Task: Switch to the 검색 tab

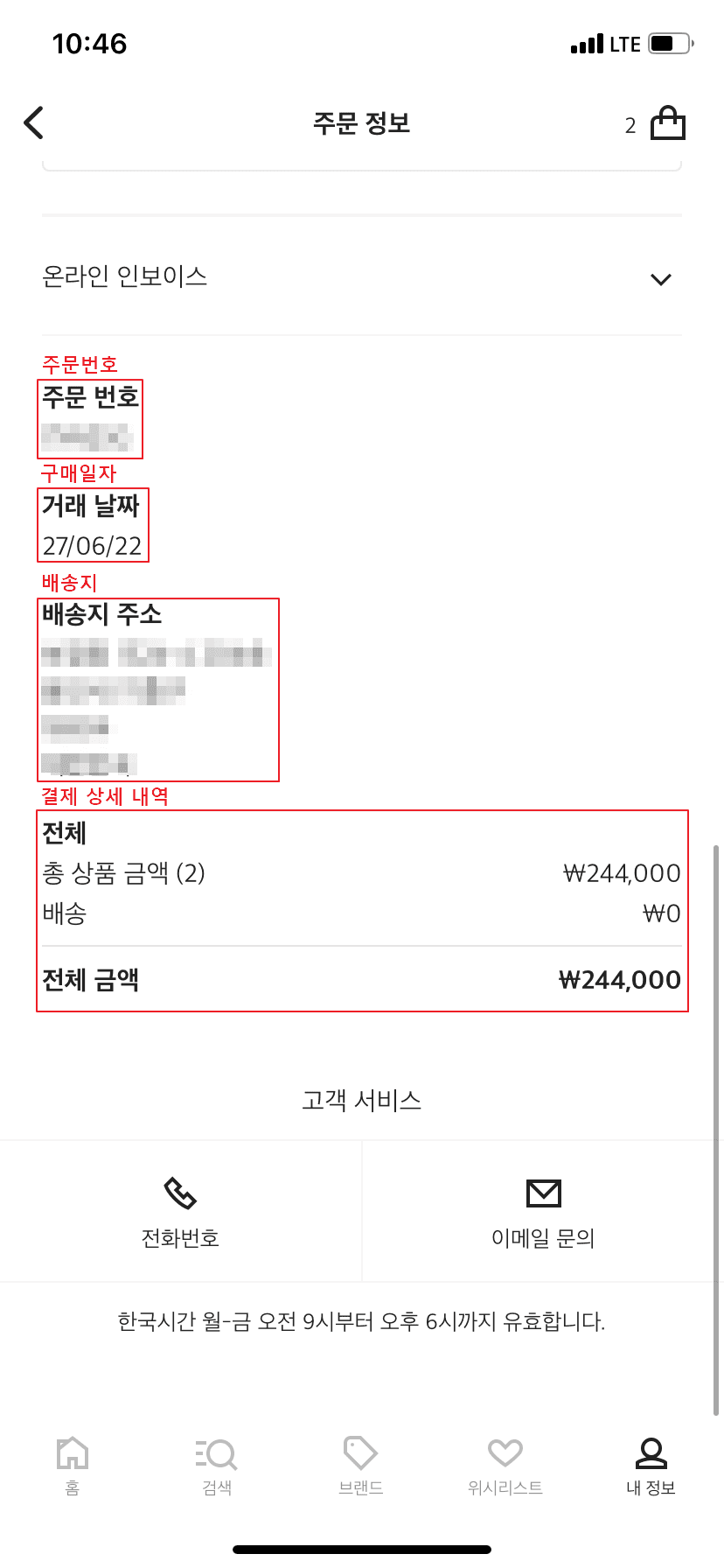Action: (217, 1465)
